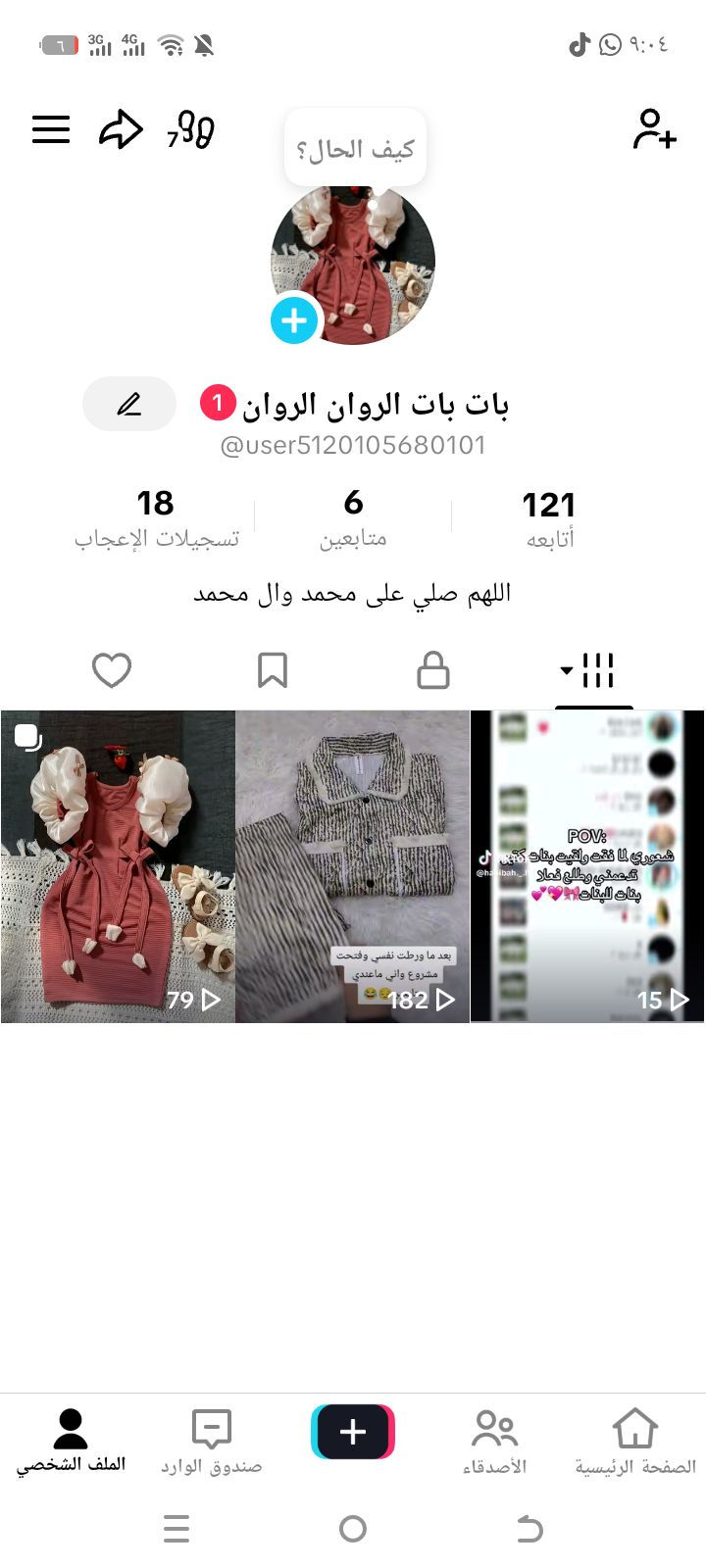Viewport: 706px width, 1568px height.
Task: Share this profile
Action: (121, 129)
